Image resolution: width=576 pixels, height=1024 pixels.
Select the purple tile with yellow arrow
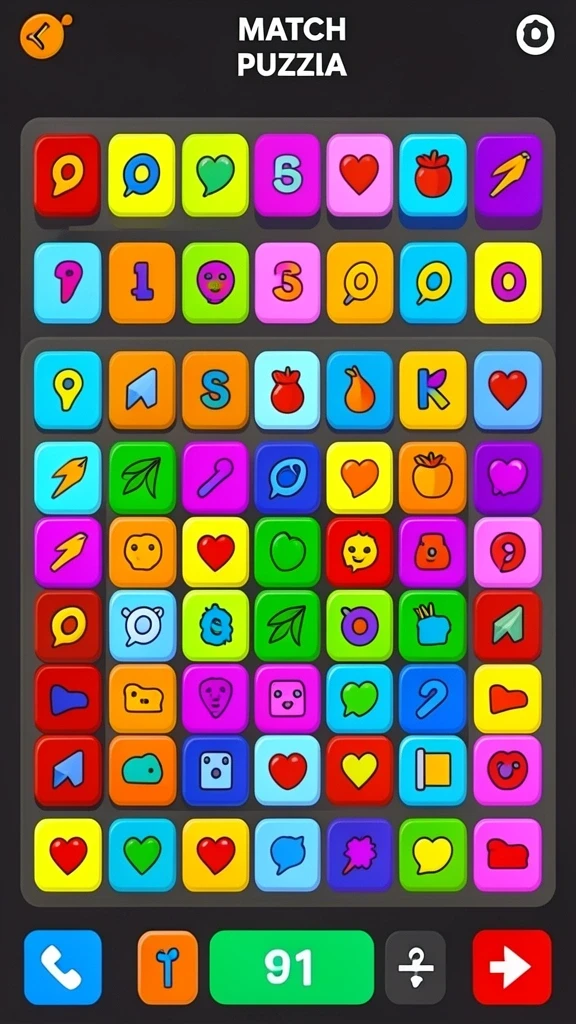tap(508, 174)
